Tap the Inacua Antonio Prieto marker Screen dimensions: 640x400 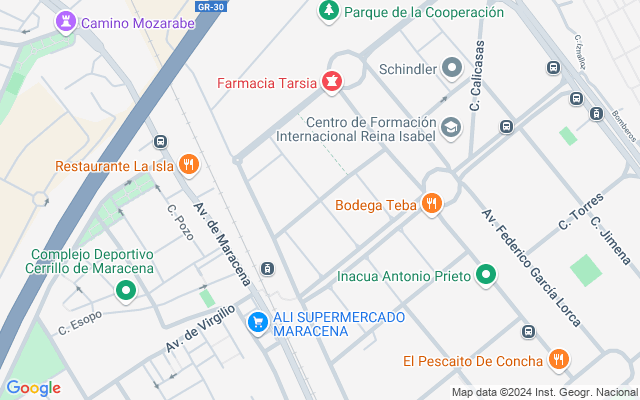pos(486,274)
